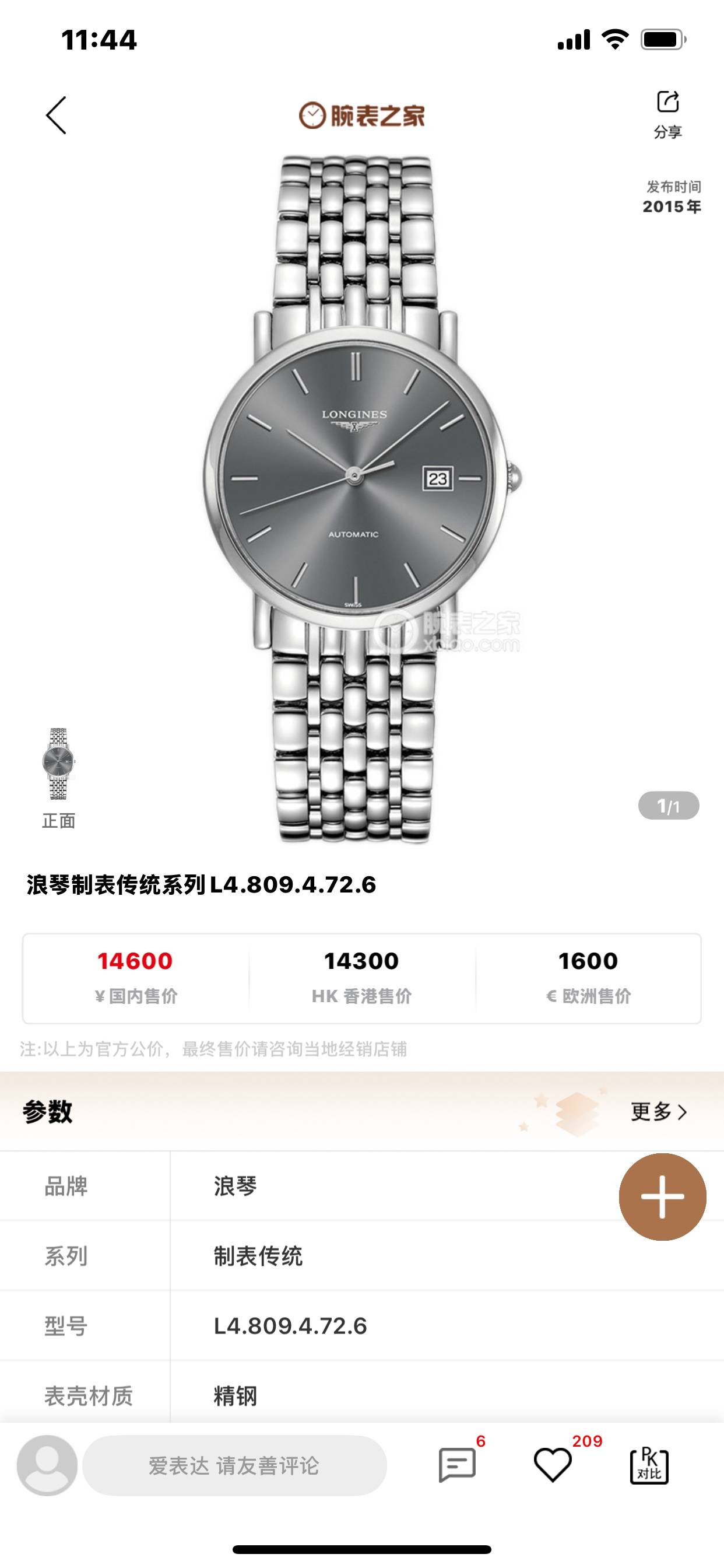
Task: Open the PK 对比 compare tool
Action: click(x=649, y=1466)
